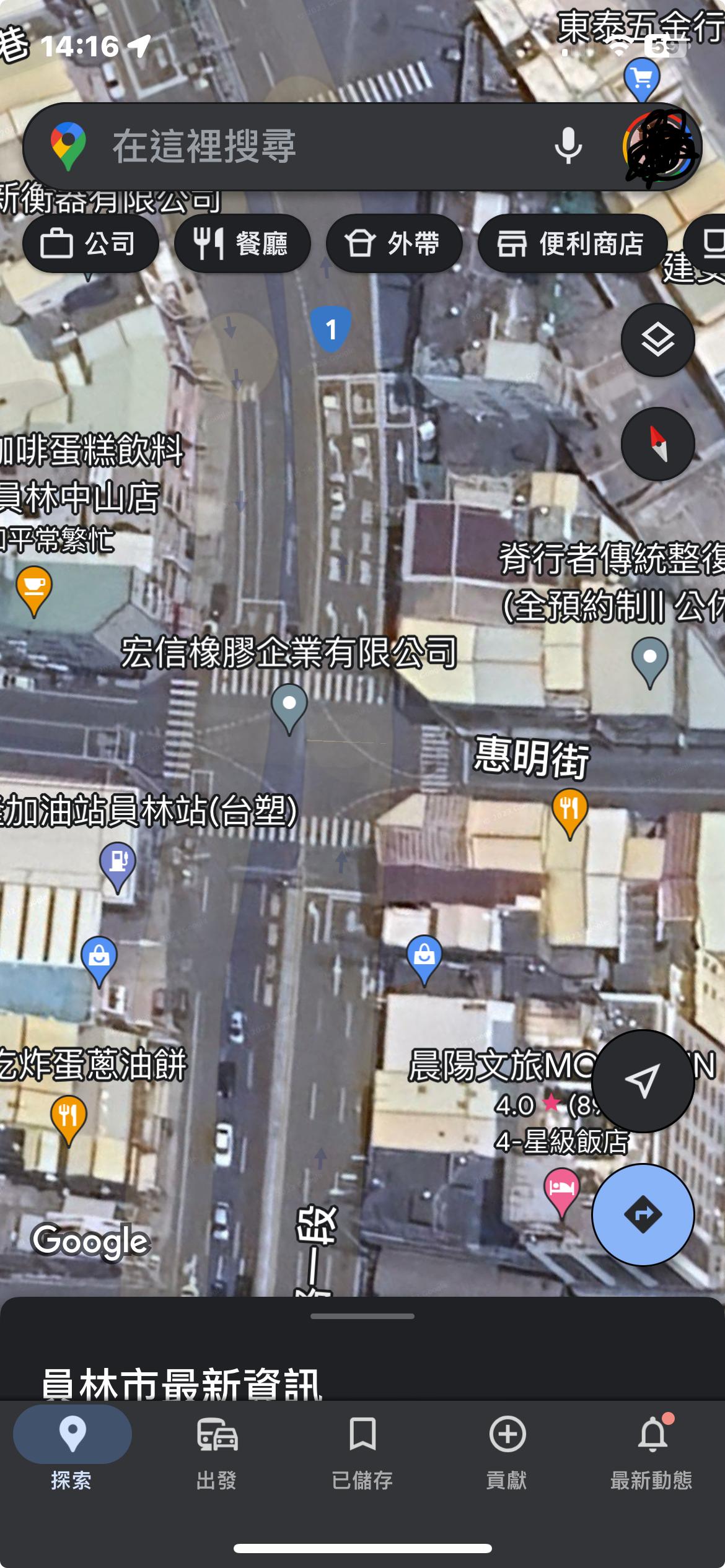This screenshot has width=725, height=1568.
Task: Open directions with the blue arrow button
Action: 643,1215
